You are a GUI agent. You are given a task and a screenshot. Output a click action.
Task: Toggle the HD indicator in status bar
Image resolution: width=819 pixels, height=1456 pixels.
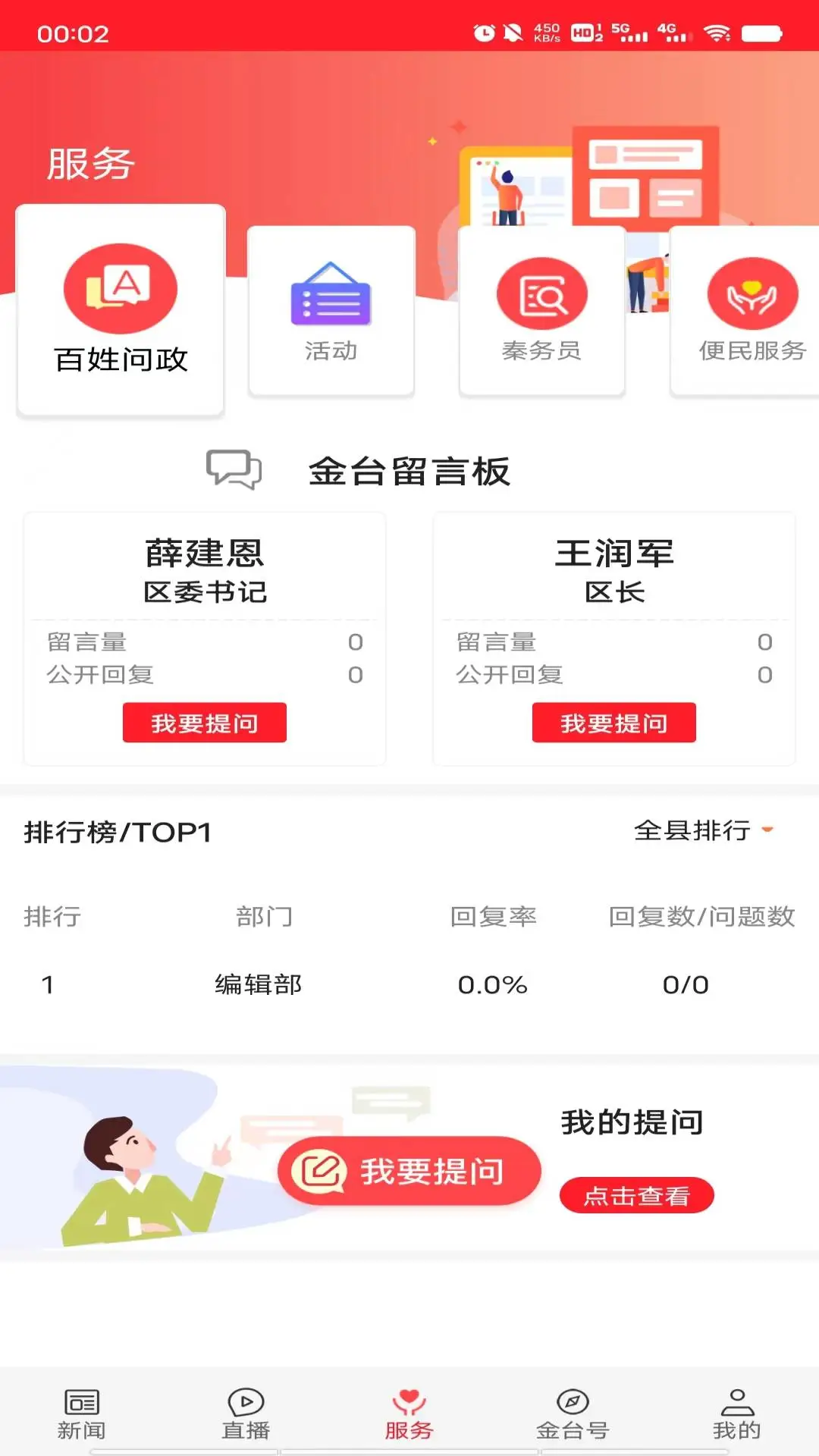(582, 32)
